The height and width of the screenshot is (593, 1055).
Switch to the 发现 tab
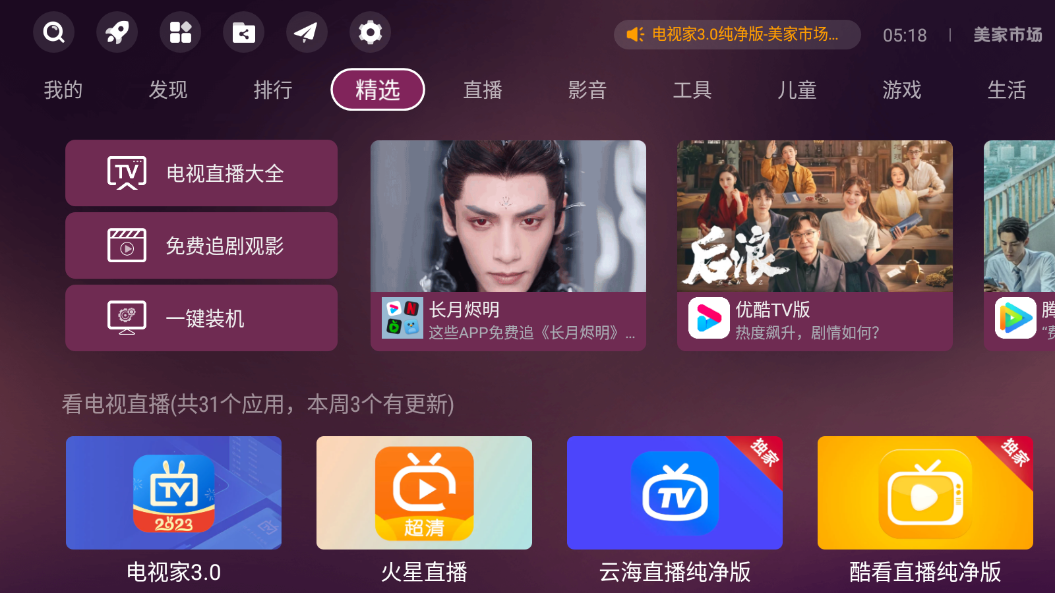[x=168, y=90]
